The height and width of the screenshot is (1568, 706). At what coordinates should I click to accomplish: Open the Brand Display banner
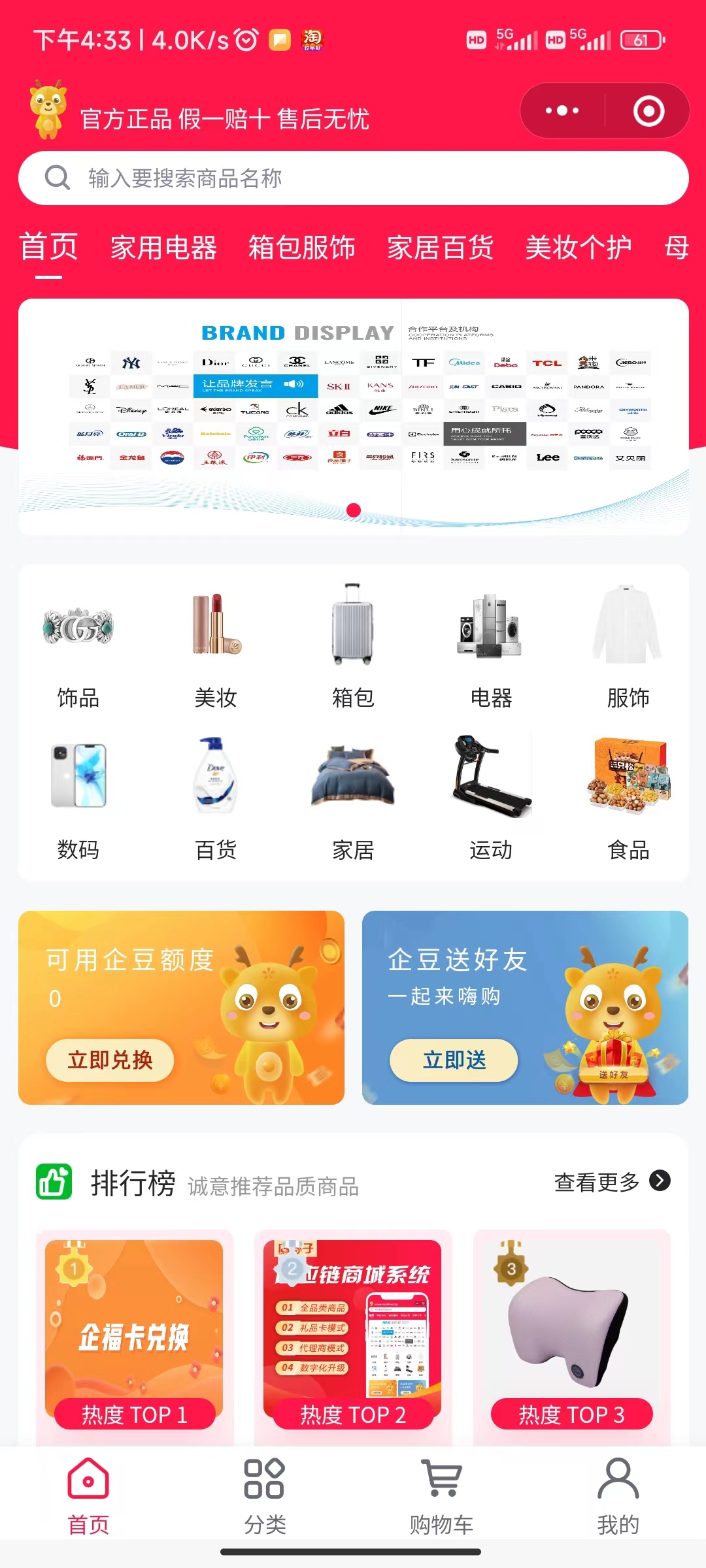pos(353,417)
